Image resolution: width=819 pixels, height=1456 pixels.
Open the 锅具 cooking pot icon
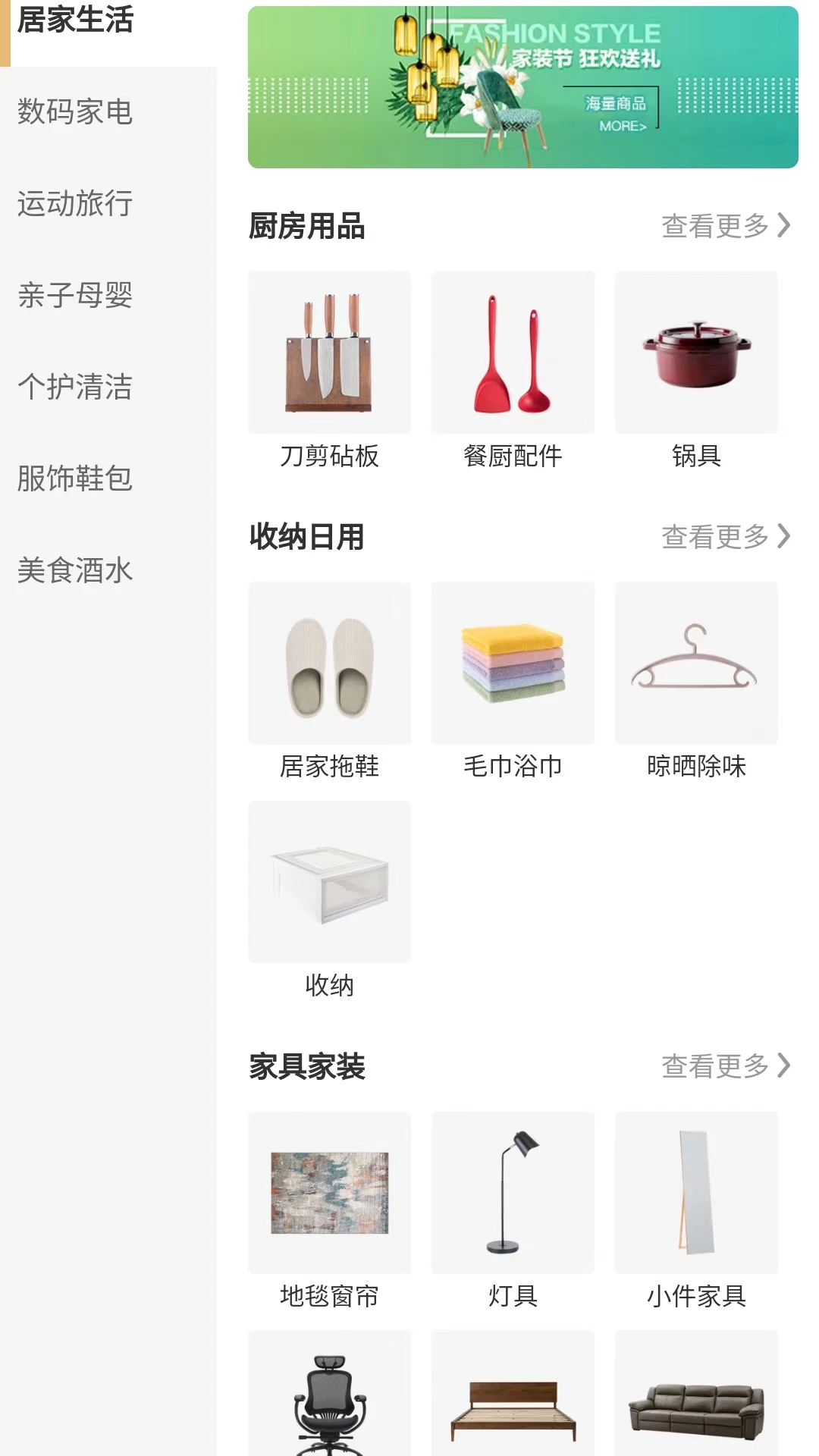click(x=695, y=351)
